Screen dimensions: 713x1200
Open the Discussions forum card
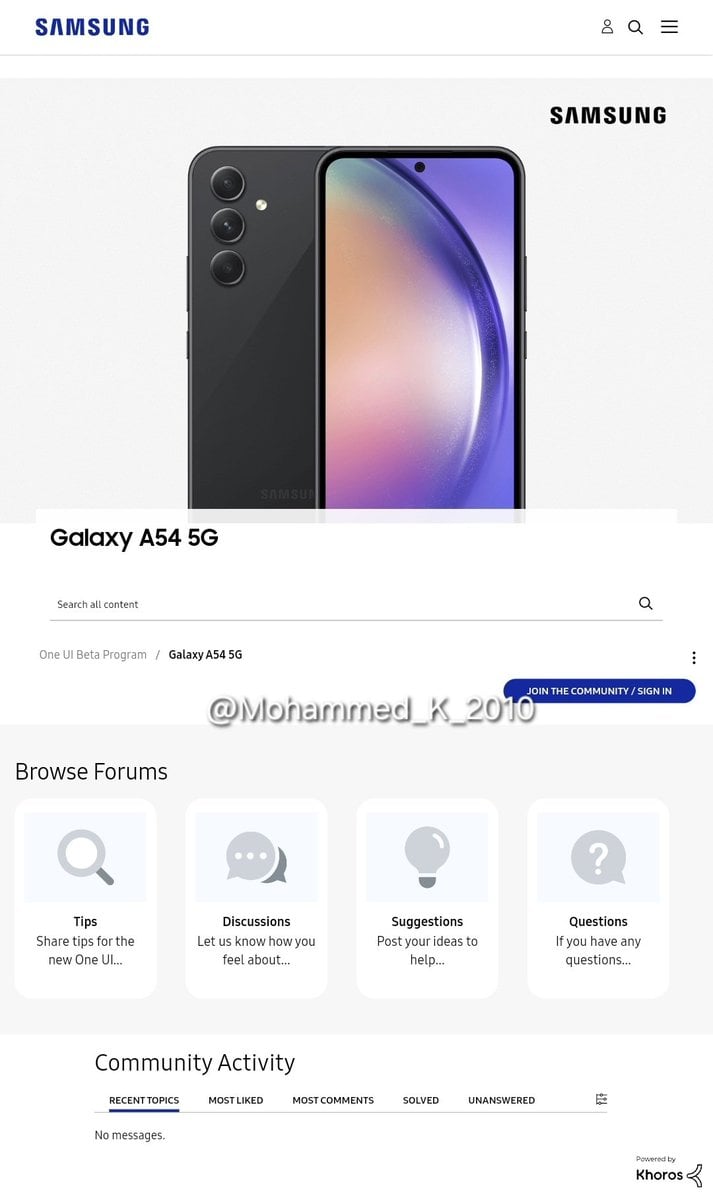(256, 897)
